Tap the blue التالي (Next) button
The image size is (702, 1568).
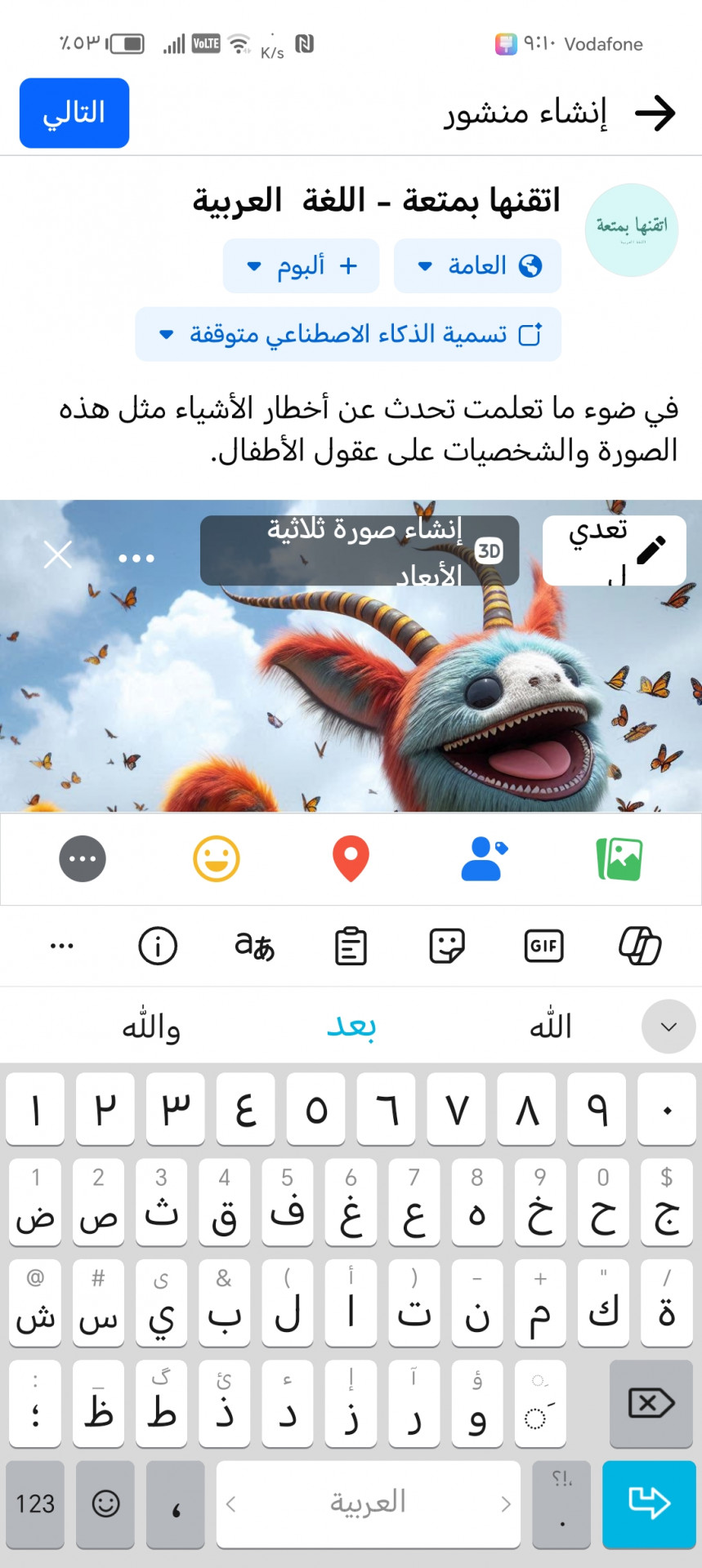pyautogui.click(x=74, y=113)
